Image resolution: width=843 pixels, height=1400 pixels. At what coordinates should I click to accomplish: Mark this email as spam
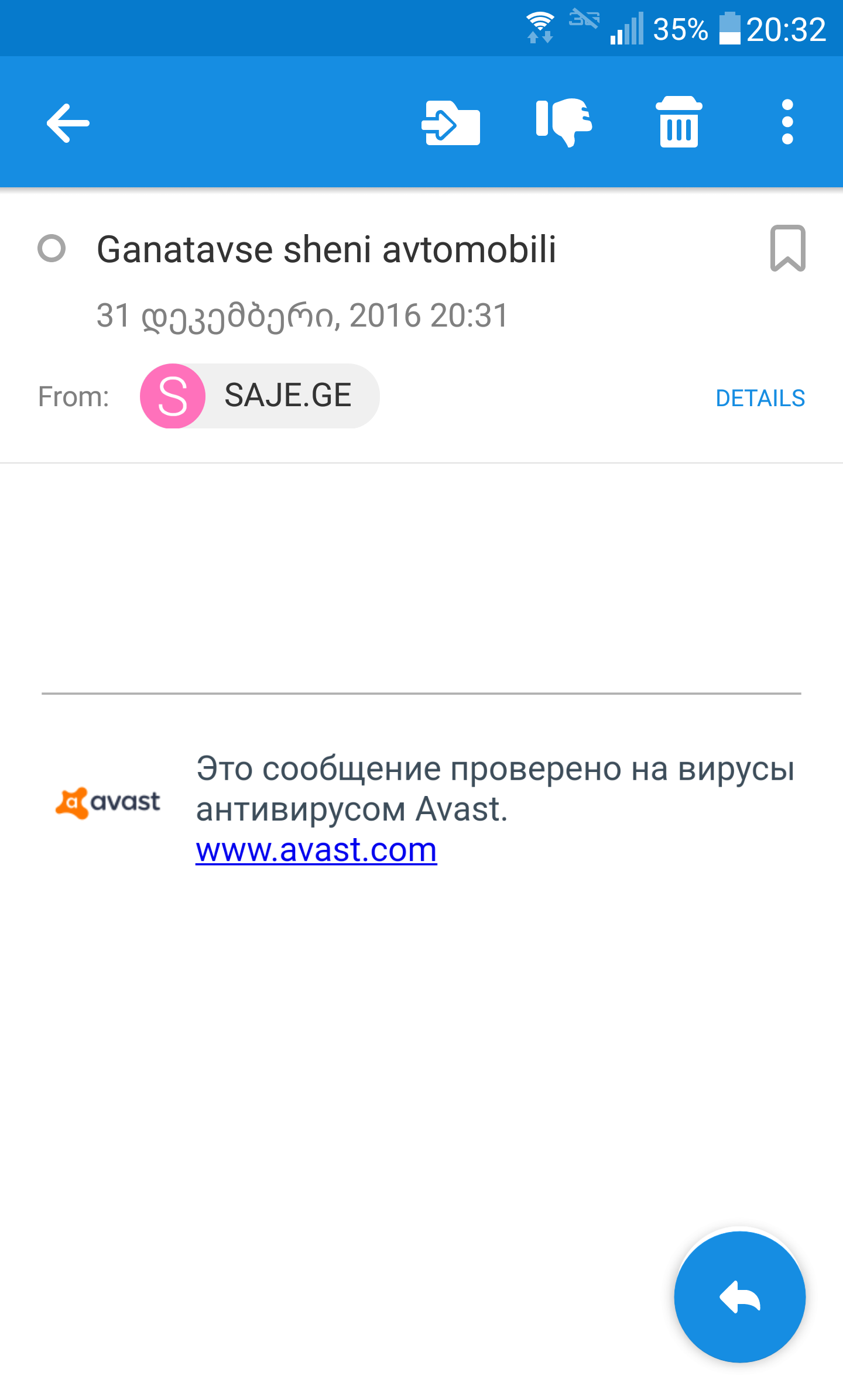(x=564, y=123)
